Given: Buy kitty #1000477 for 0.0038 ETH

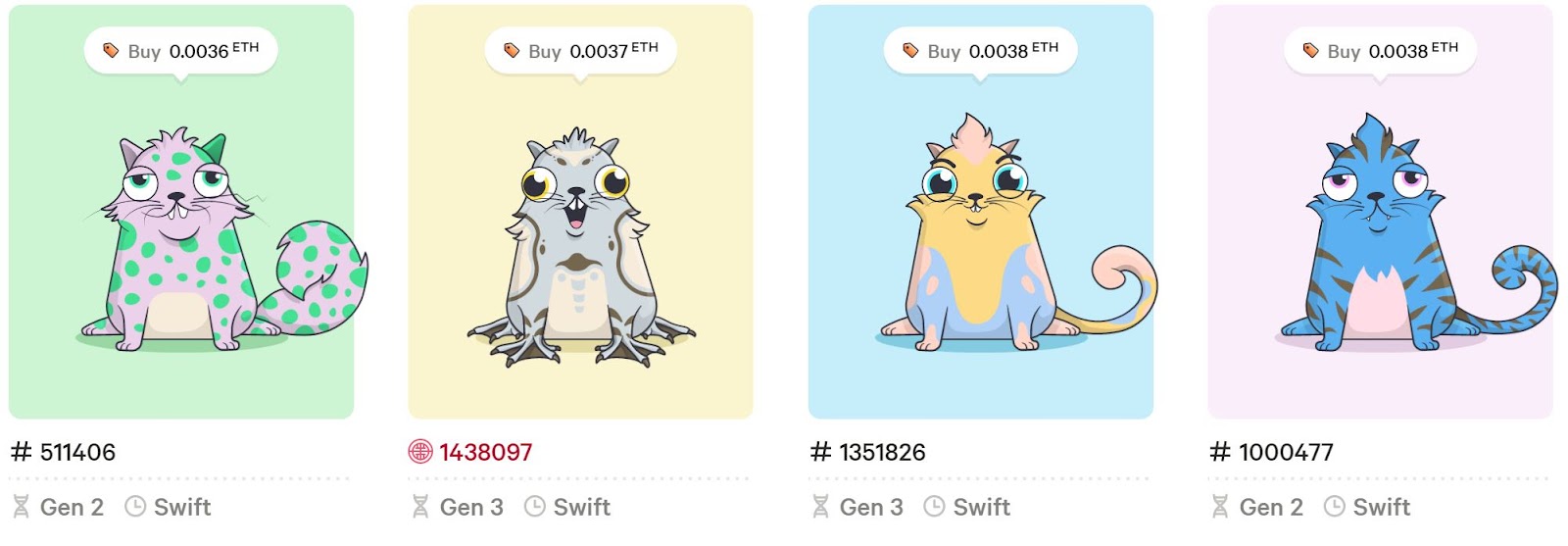Looking at the screenshot, I should click(x=1380, y=51).
